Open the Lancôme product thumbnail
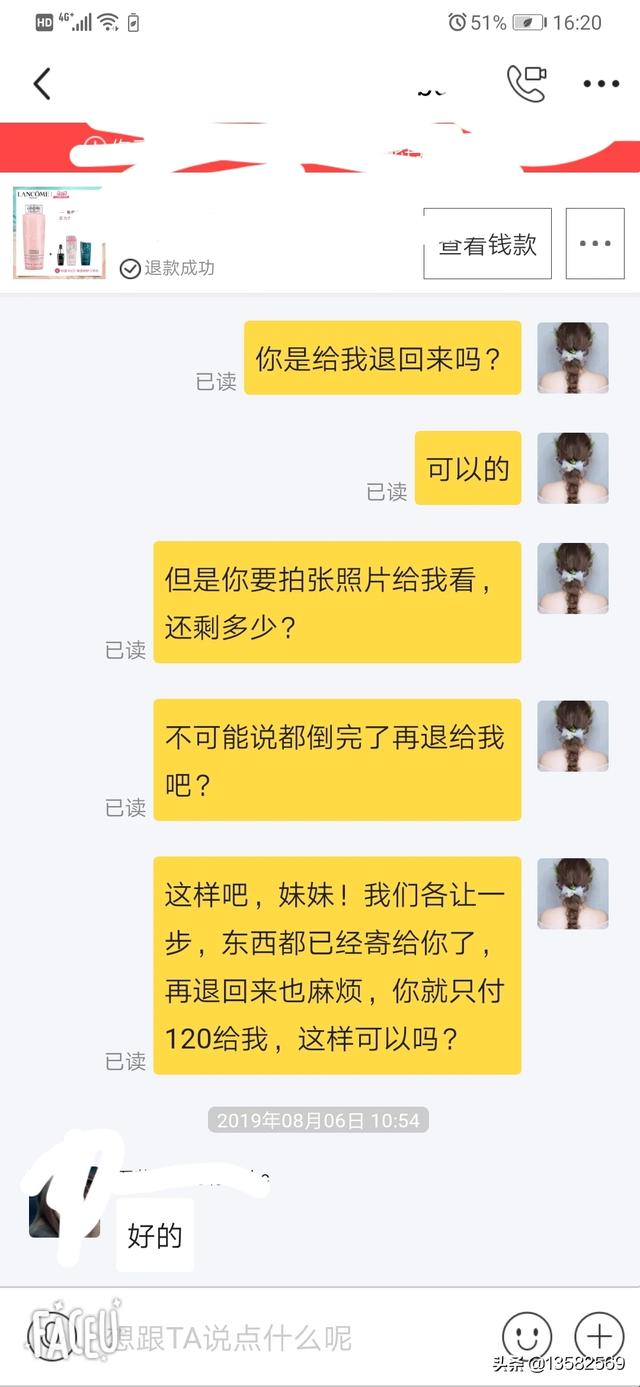 (59, 233)
